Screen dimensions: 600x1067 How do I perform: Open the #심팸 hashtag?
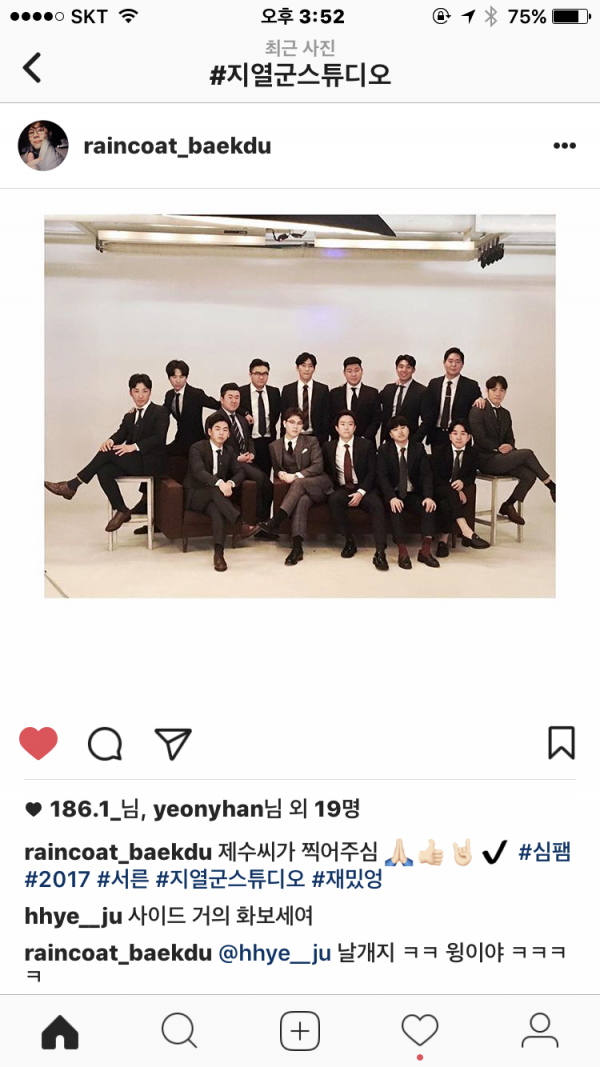click(x=544, y=852)
